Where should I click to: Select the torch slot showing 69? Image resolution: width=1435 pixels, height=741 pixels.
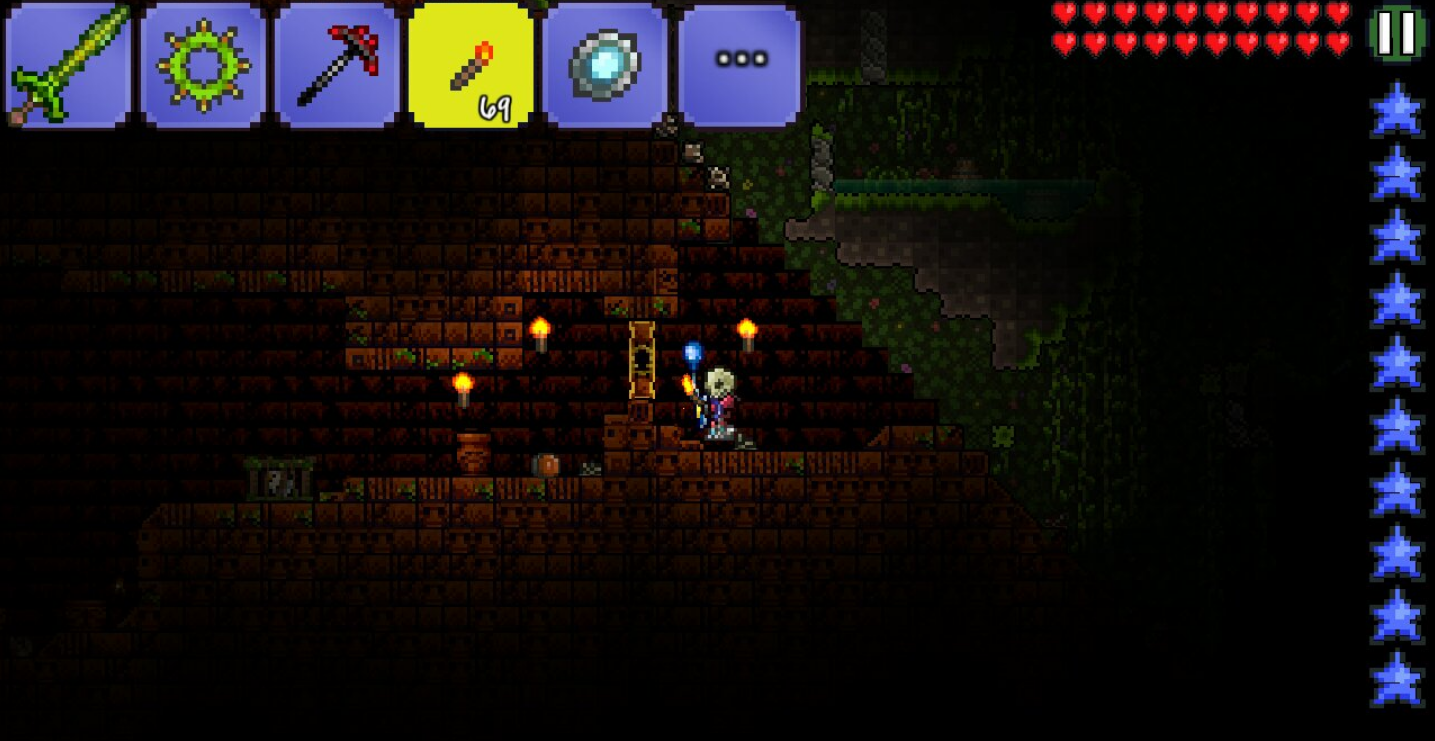(x=471, y=65)
